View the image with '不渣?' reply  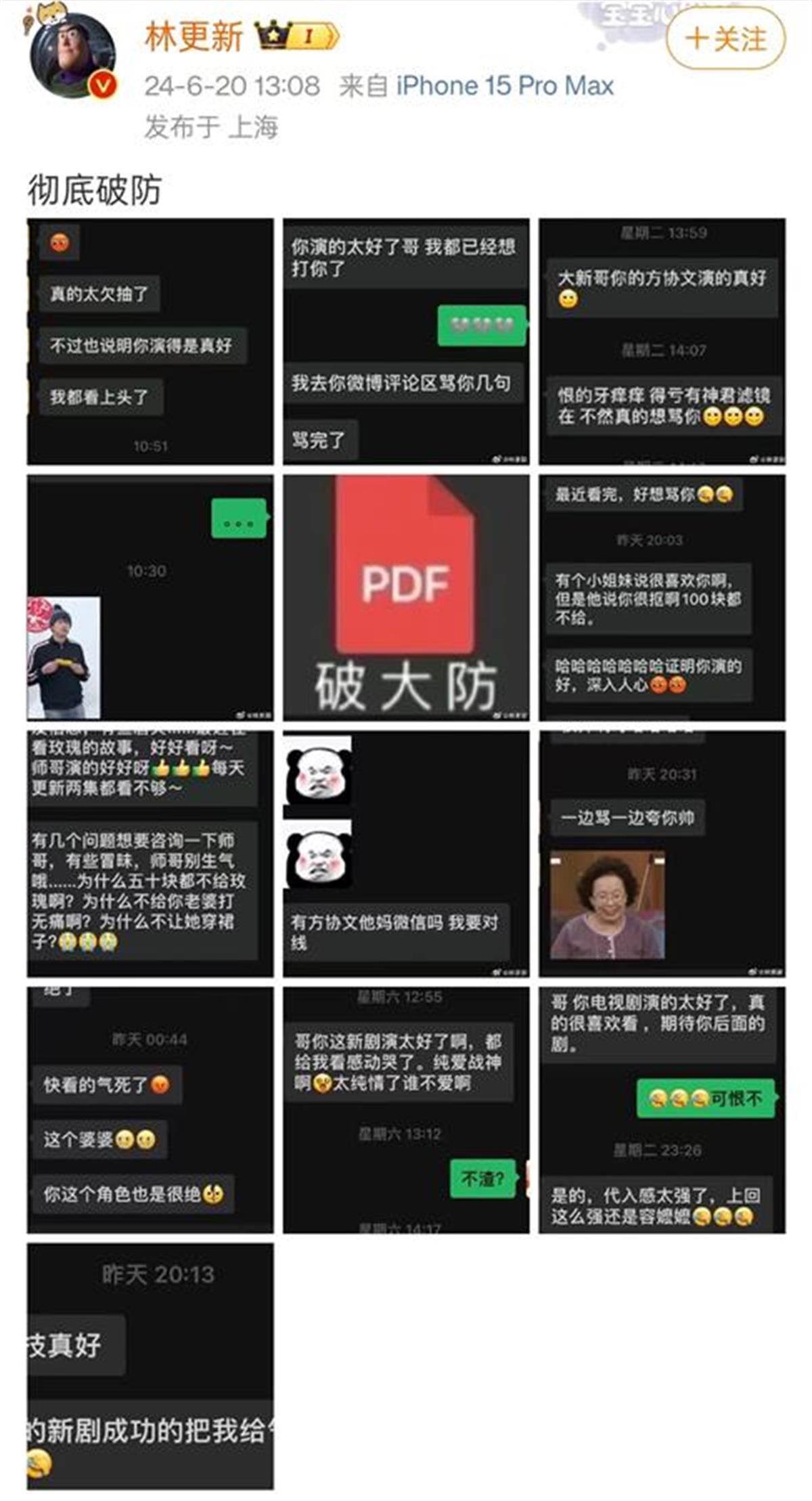coord(406,1109)
